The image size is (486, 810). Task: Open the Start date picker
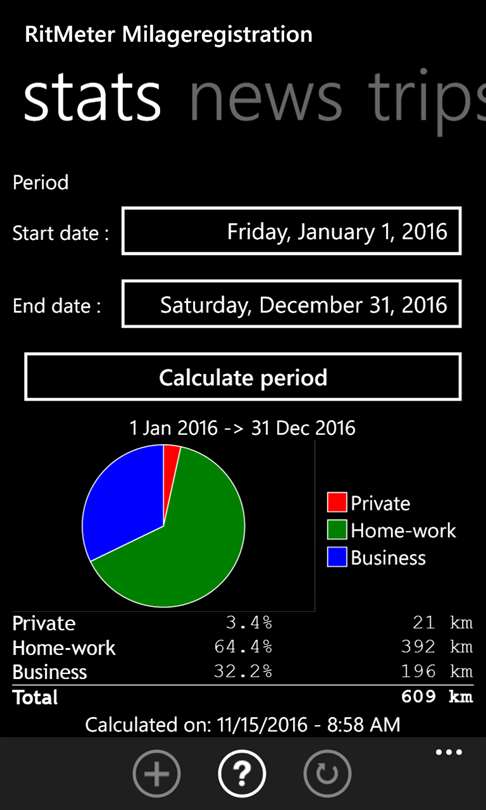point(292,231)
